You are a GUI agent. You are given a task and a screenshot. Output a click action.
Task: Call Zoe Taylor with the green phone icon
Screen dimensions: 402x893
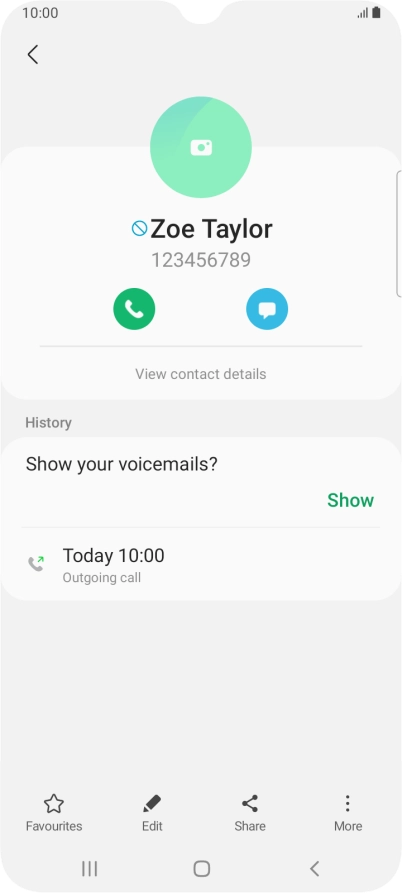point(134,309)
